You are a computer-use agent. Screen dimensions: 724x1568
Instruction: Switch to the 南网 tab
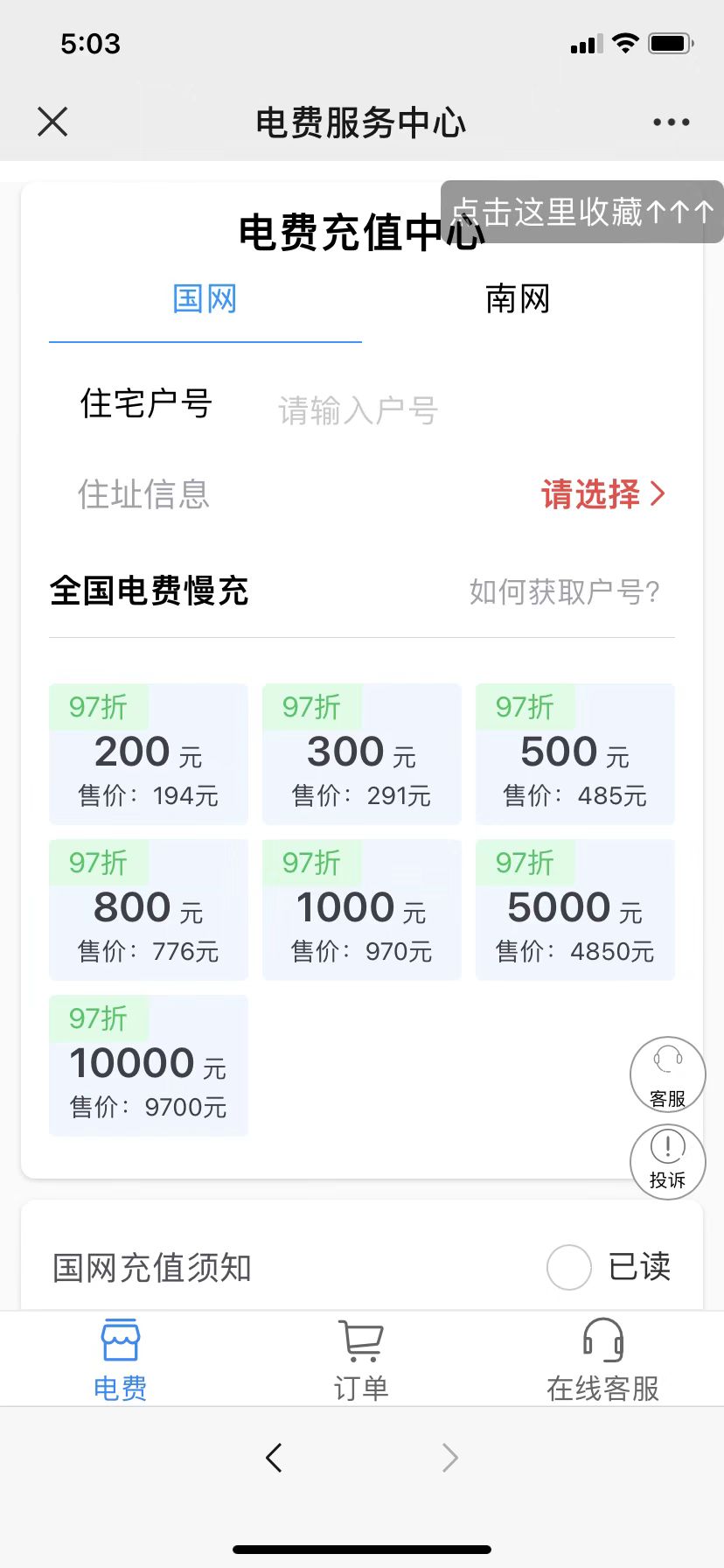click(x=518, y=300)
